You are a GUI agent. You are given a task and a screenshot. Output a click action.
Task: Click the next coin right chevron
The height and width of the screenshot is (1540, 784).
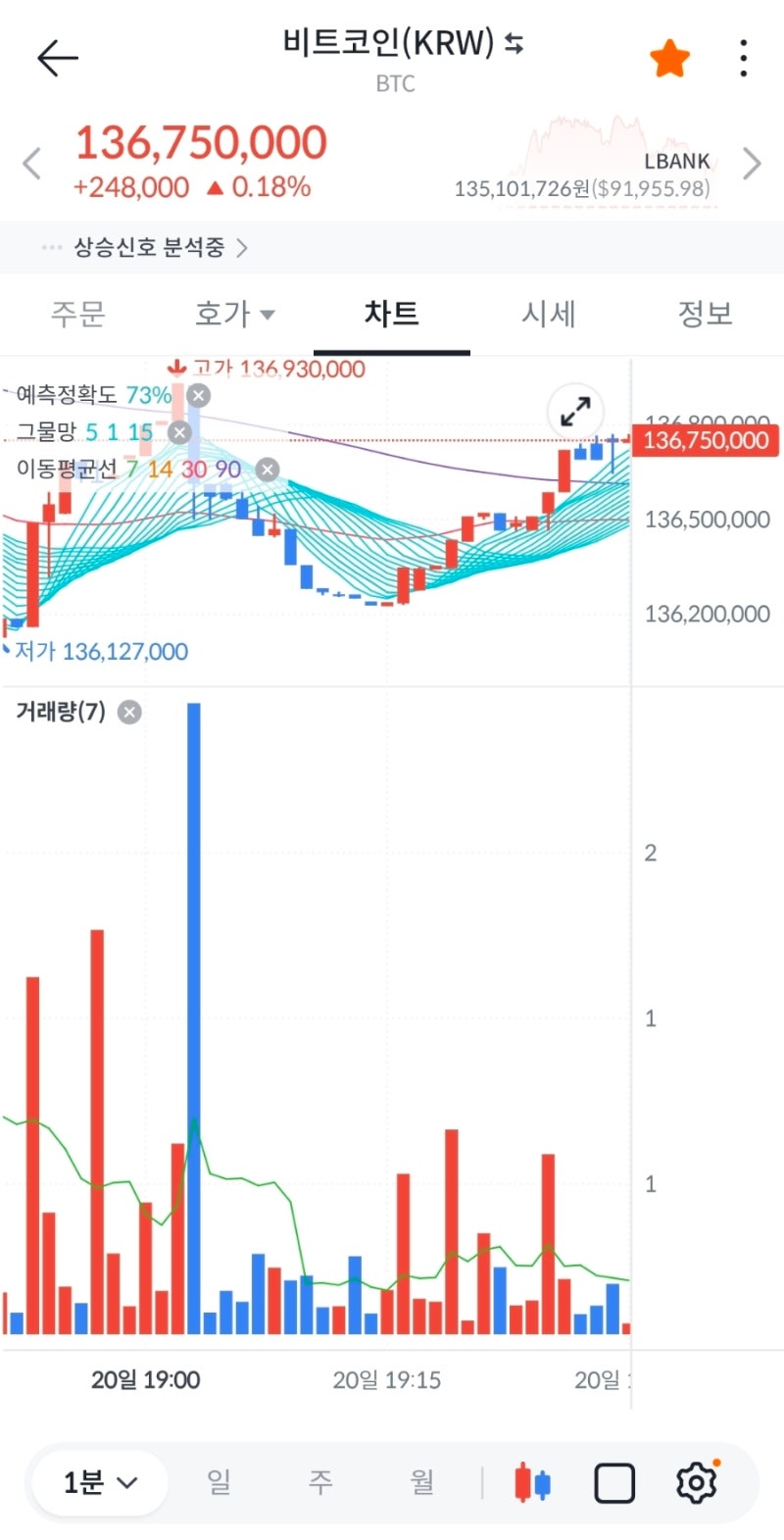[x=751, y=163]
